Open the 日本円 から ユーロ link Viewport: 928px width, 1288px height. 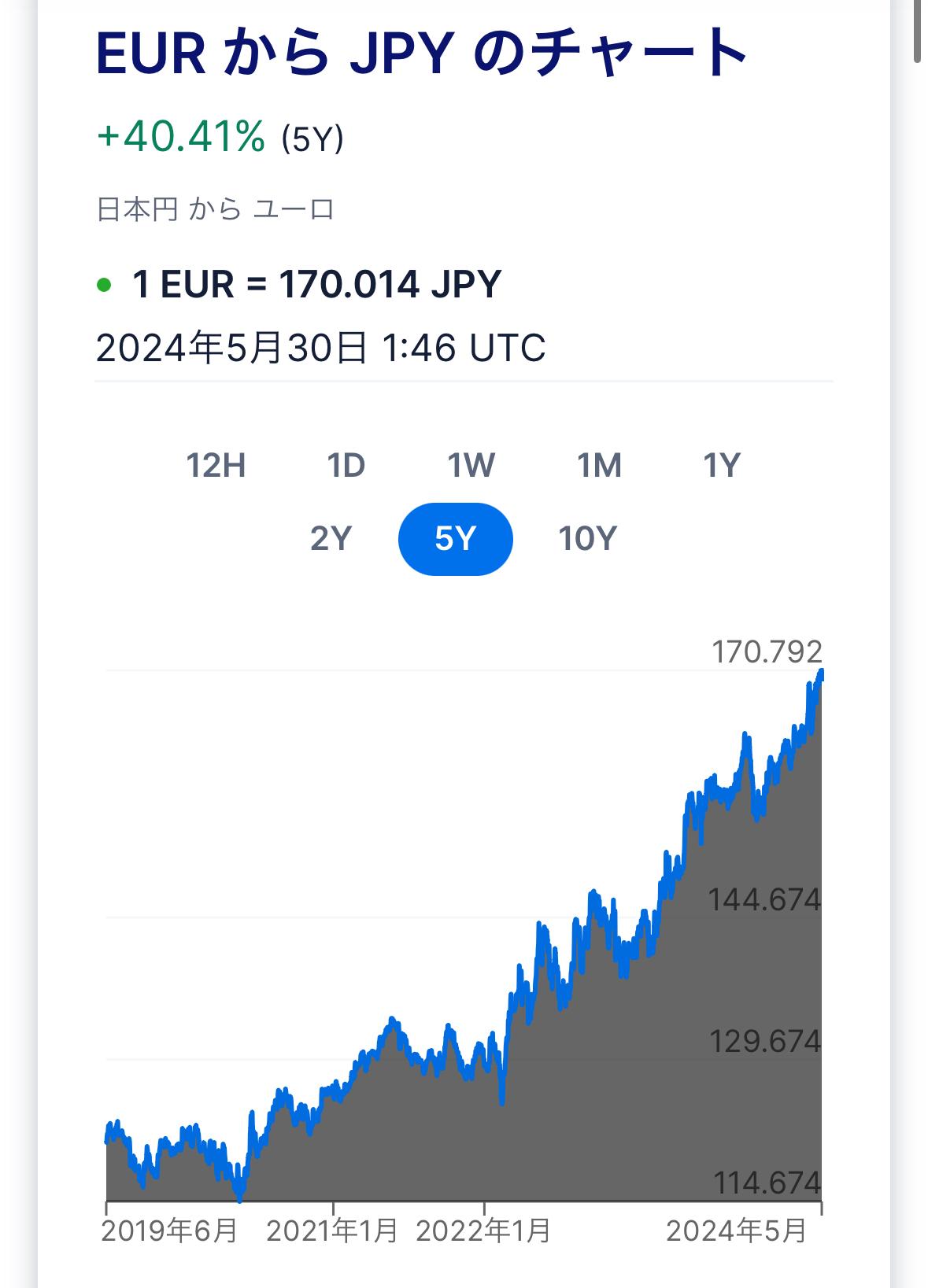pyautogui.click(x=216, y=209)
